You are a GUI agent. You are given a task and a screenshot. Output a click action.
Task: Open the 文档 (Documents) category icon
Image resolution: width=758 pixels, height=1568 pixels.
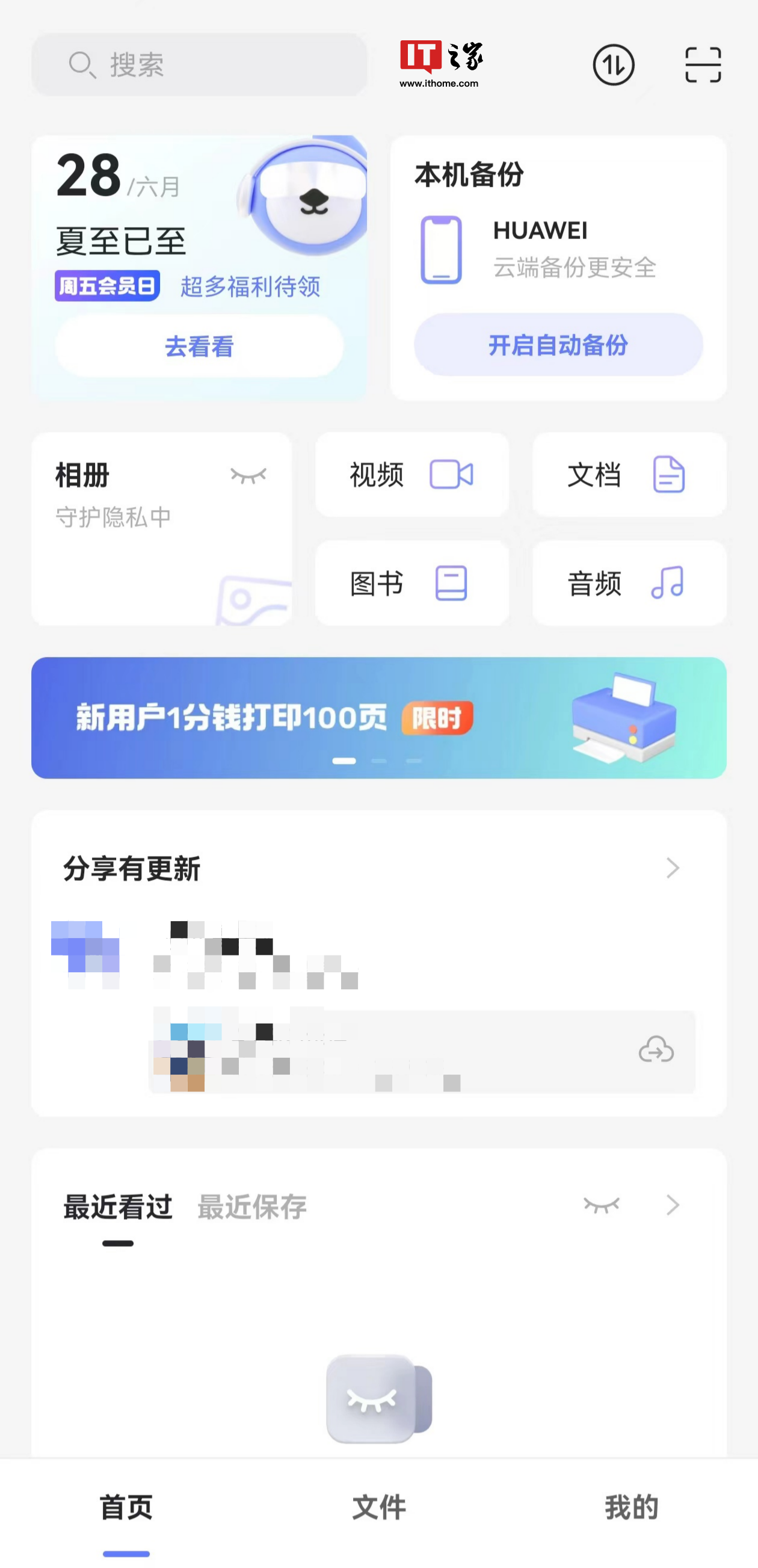coord(668,475)
